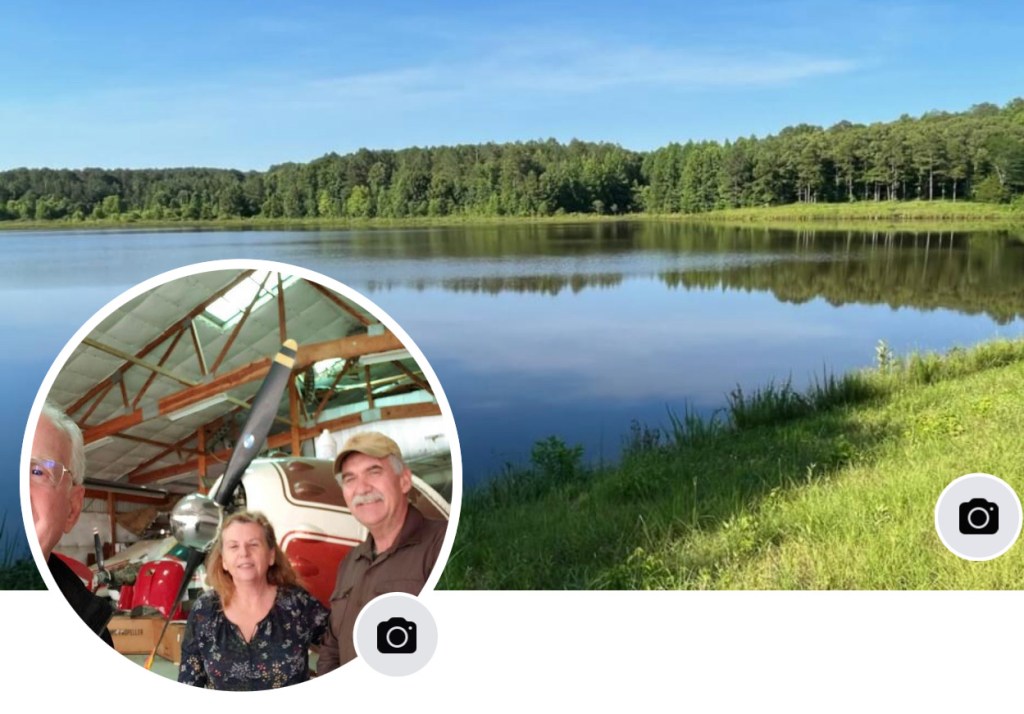Change profile picture via its camera icon

[396, 635]
